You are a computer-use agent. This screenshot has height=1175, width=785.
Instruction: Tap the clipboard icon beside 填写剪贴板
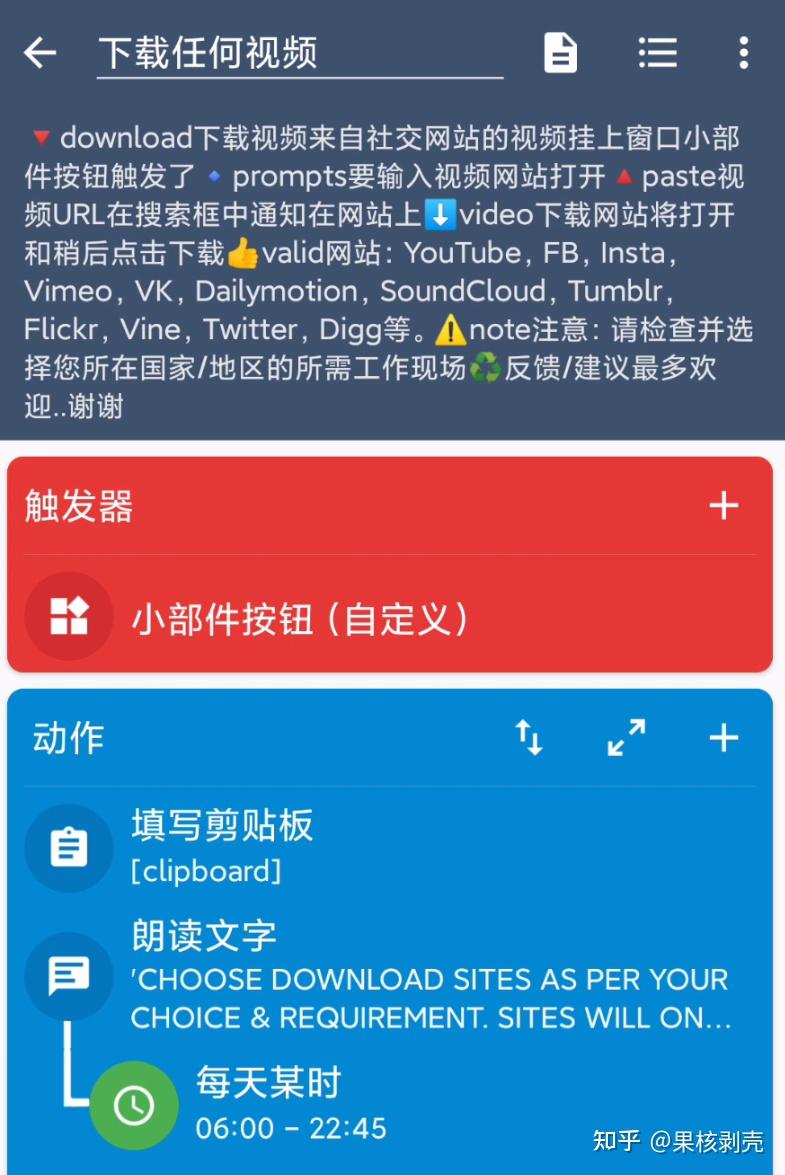pos(68,848)
